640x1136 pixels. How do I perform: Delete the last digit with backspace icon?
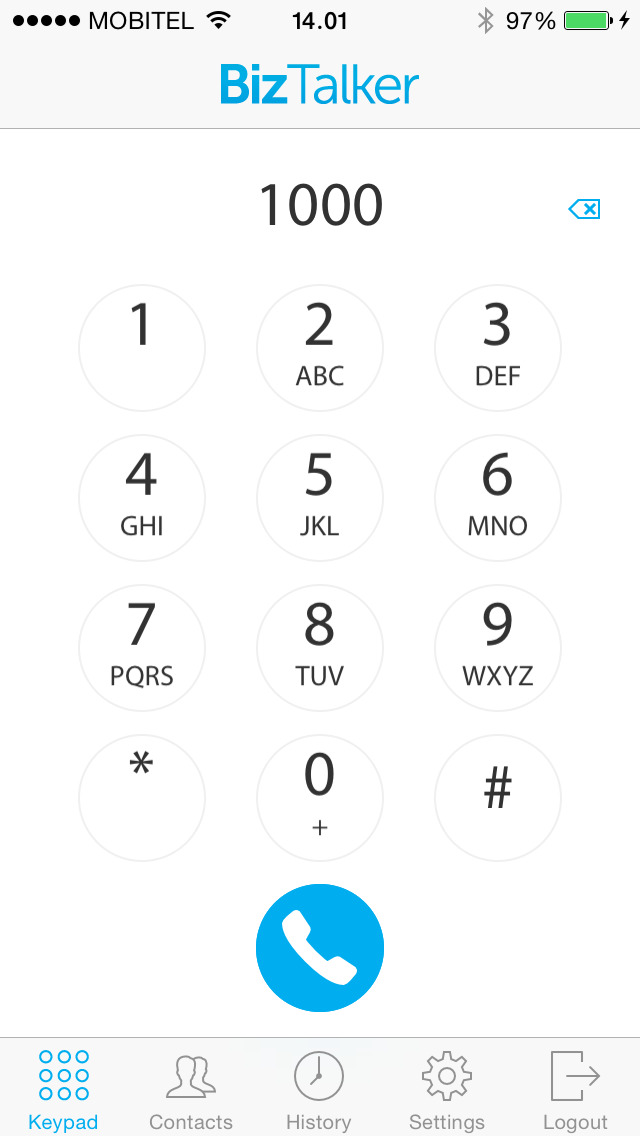point(584,209)
